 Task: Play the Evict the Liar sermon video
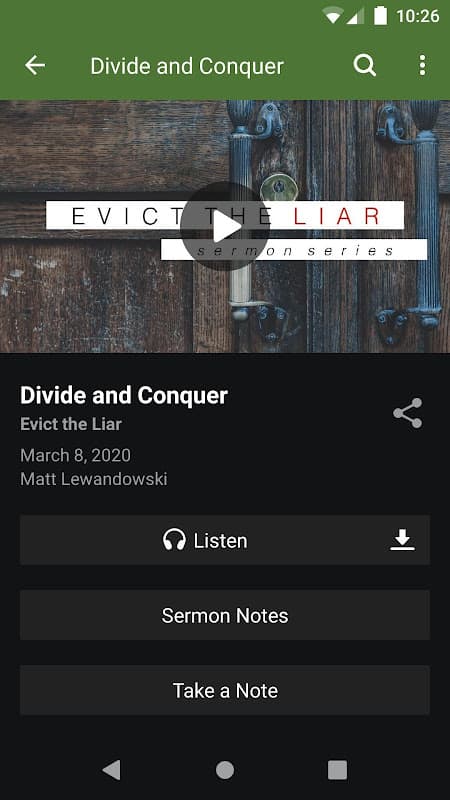tap(224, 227)
